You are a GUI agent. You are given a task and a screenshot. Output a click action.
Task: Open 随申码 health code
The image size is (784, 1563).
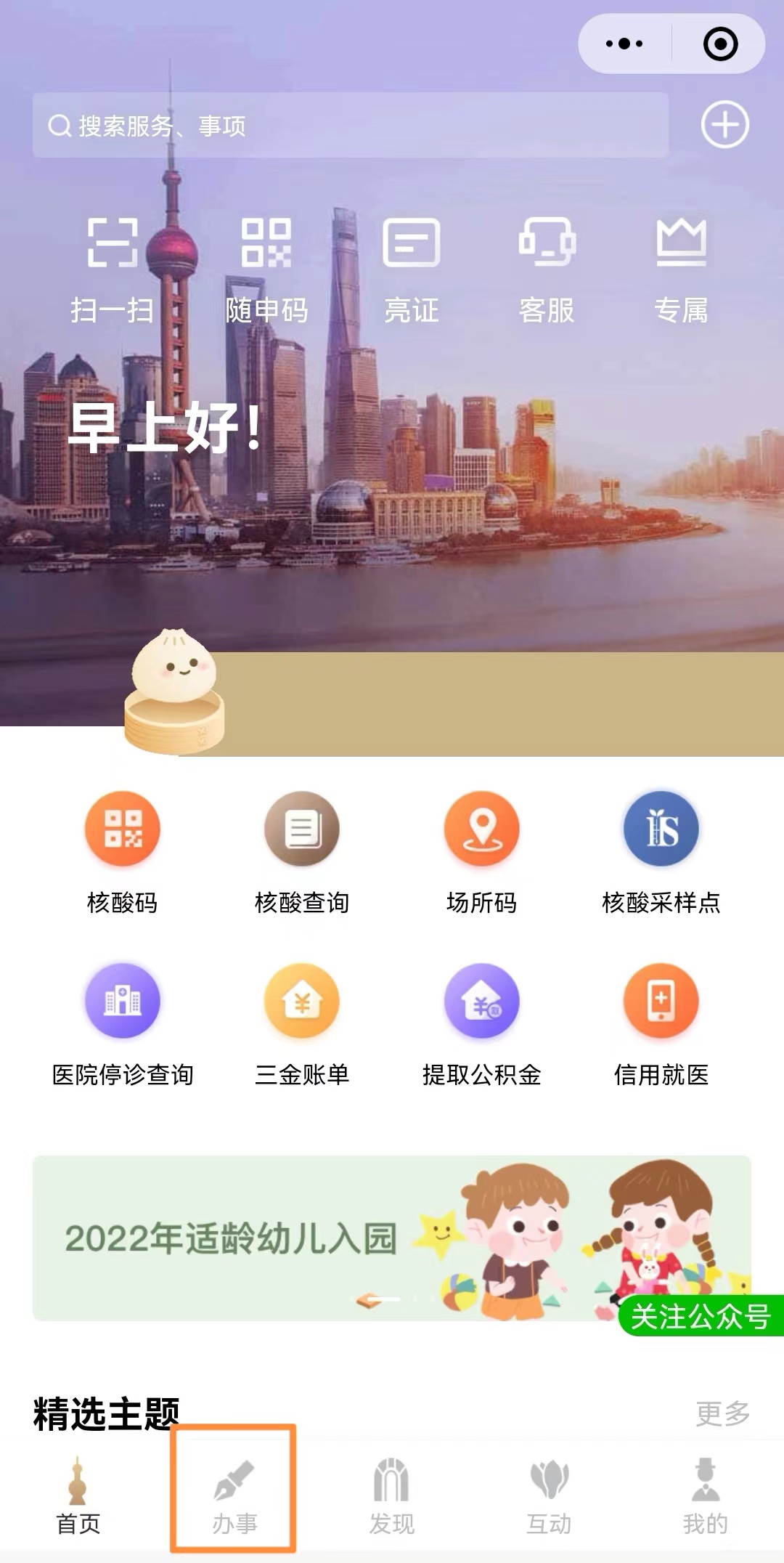pyautogui.click(x=266, y=269)
